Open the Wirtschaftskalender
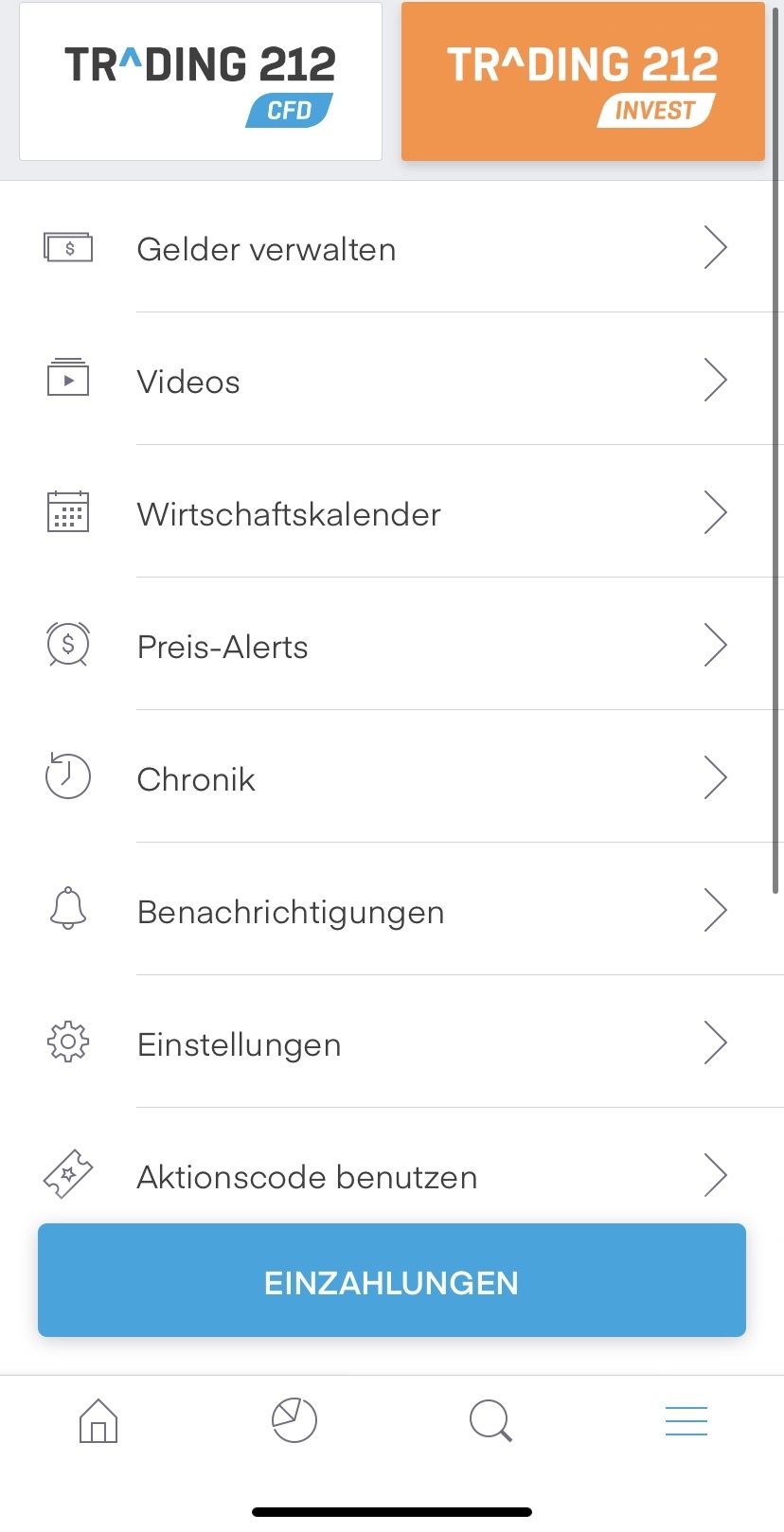Viewport: 784px width, 1532px height. point(392,512)
